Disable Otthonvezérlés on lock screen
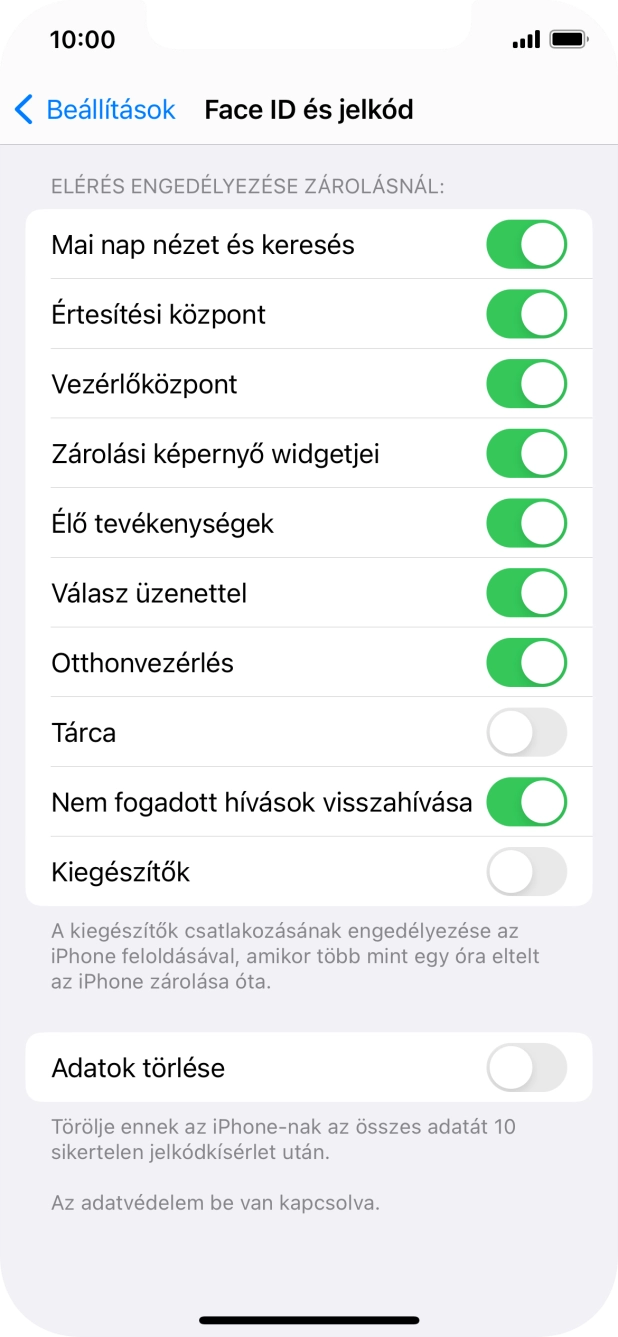The height and width of the screenshot is (1337, 618). tap(526, 662)
